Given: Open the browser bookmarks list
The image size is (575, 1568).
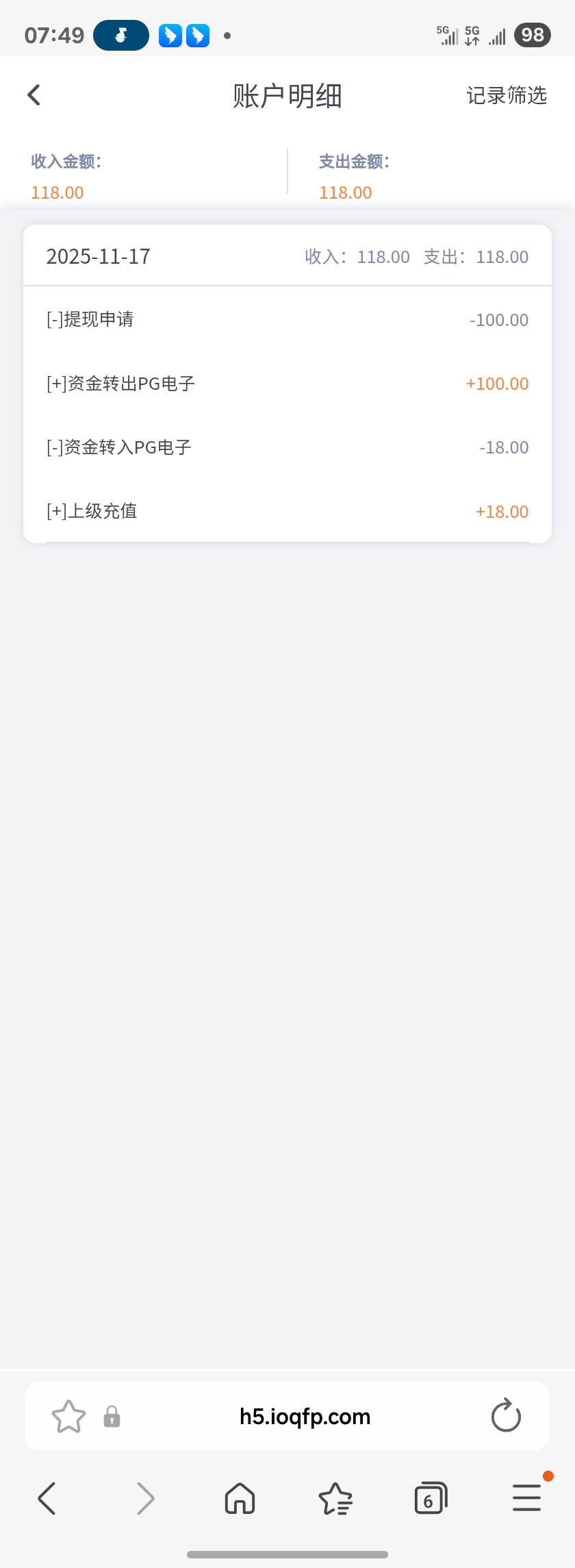Looking at the screenshot, I should click(335, 1498).
